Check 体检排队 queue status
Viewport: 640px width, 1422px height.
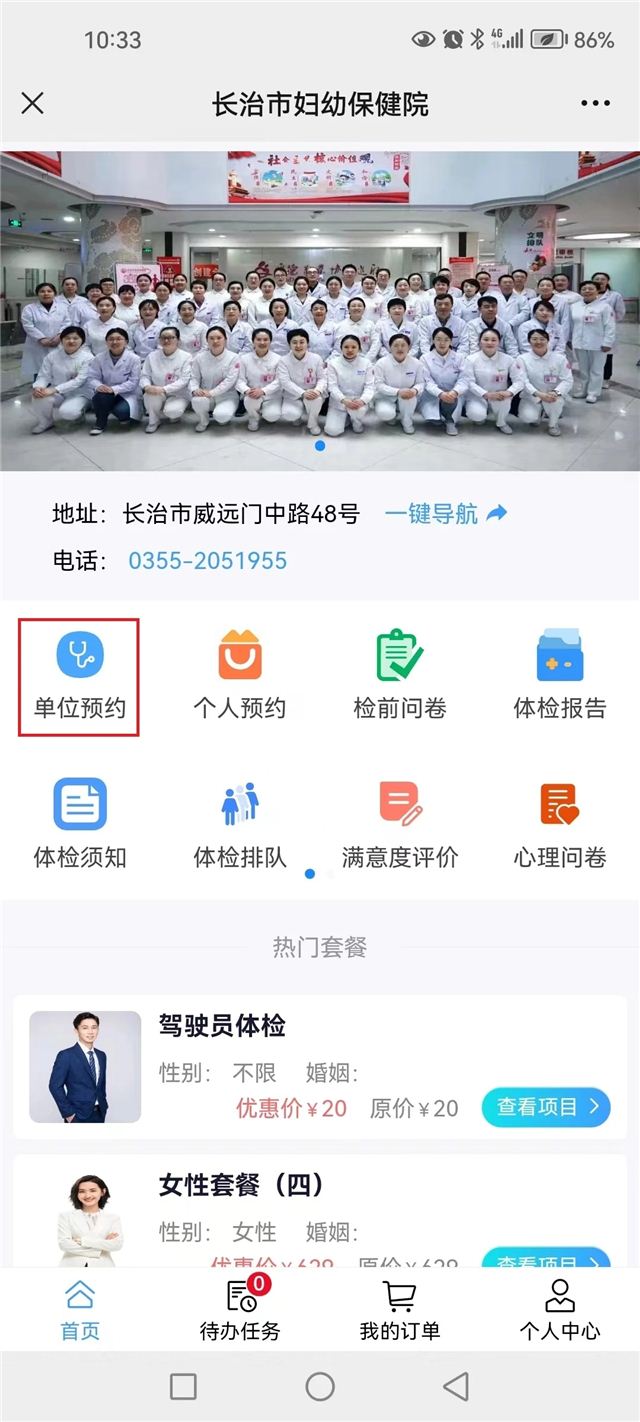(x=240, y=824)
